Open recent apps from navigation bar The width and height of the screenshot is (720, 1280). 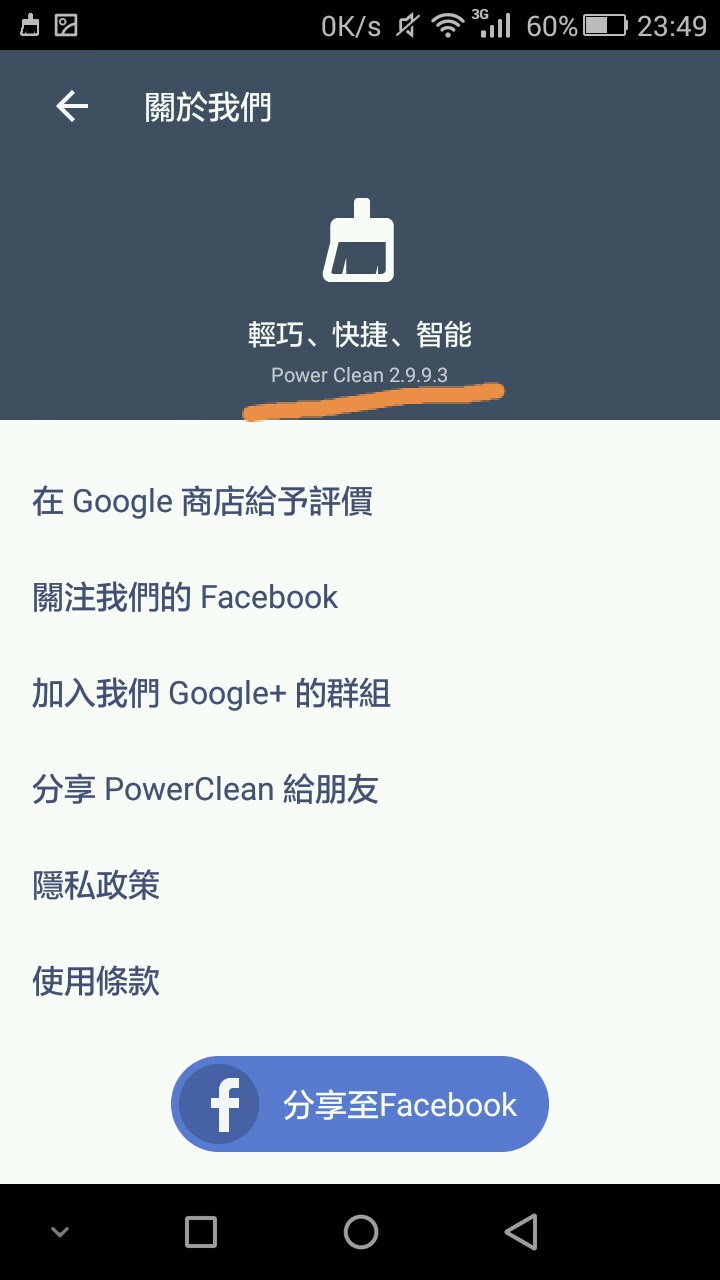click(x=201, y=1232)
